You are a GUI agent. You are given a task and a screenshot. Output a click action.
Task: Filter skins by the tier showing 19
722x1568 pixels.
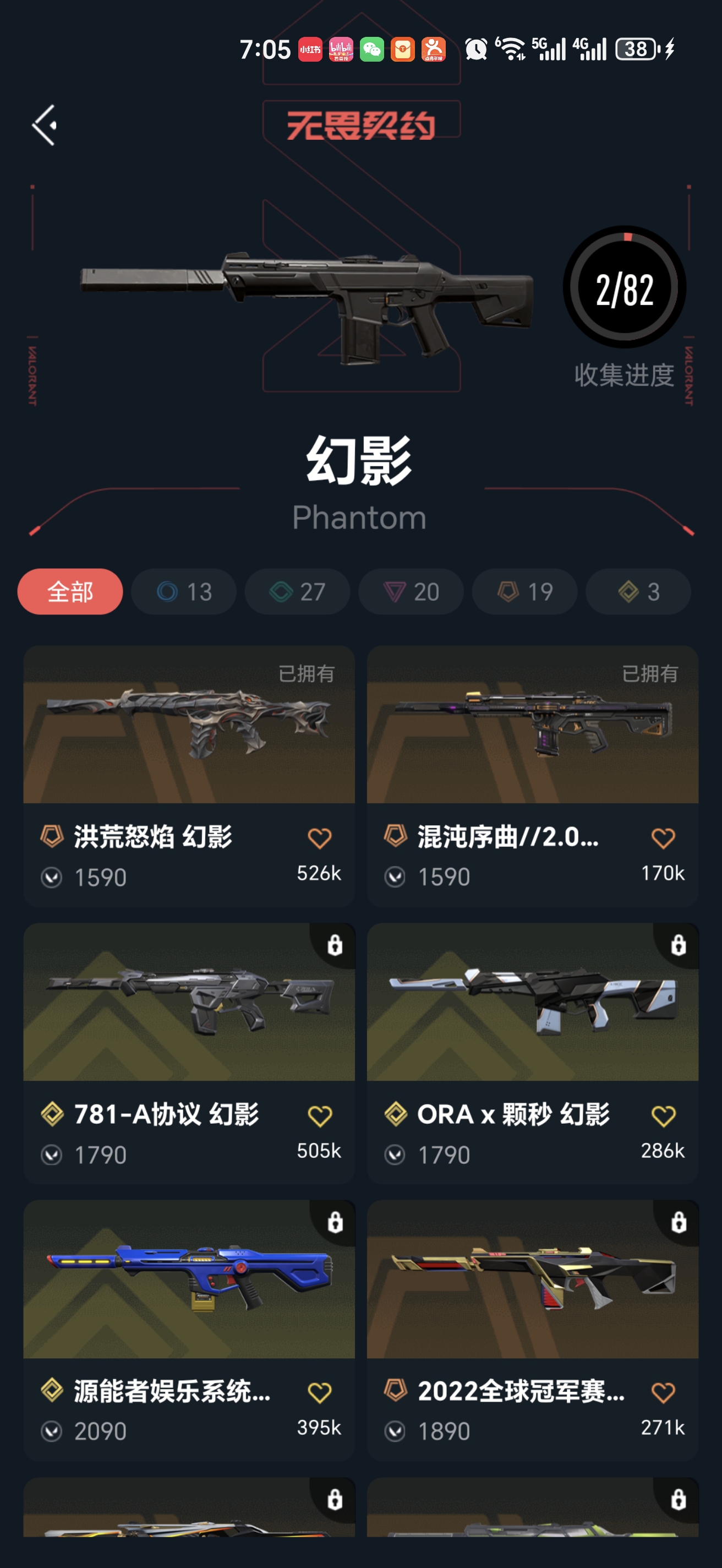click(x=525, y=592)
